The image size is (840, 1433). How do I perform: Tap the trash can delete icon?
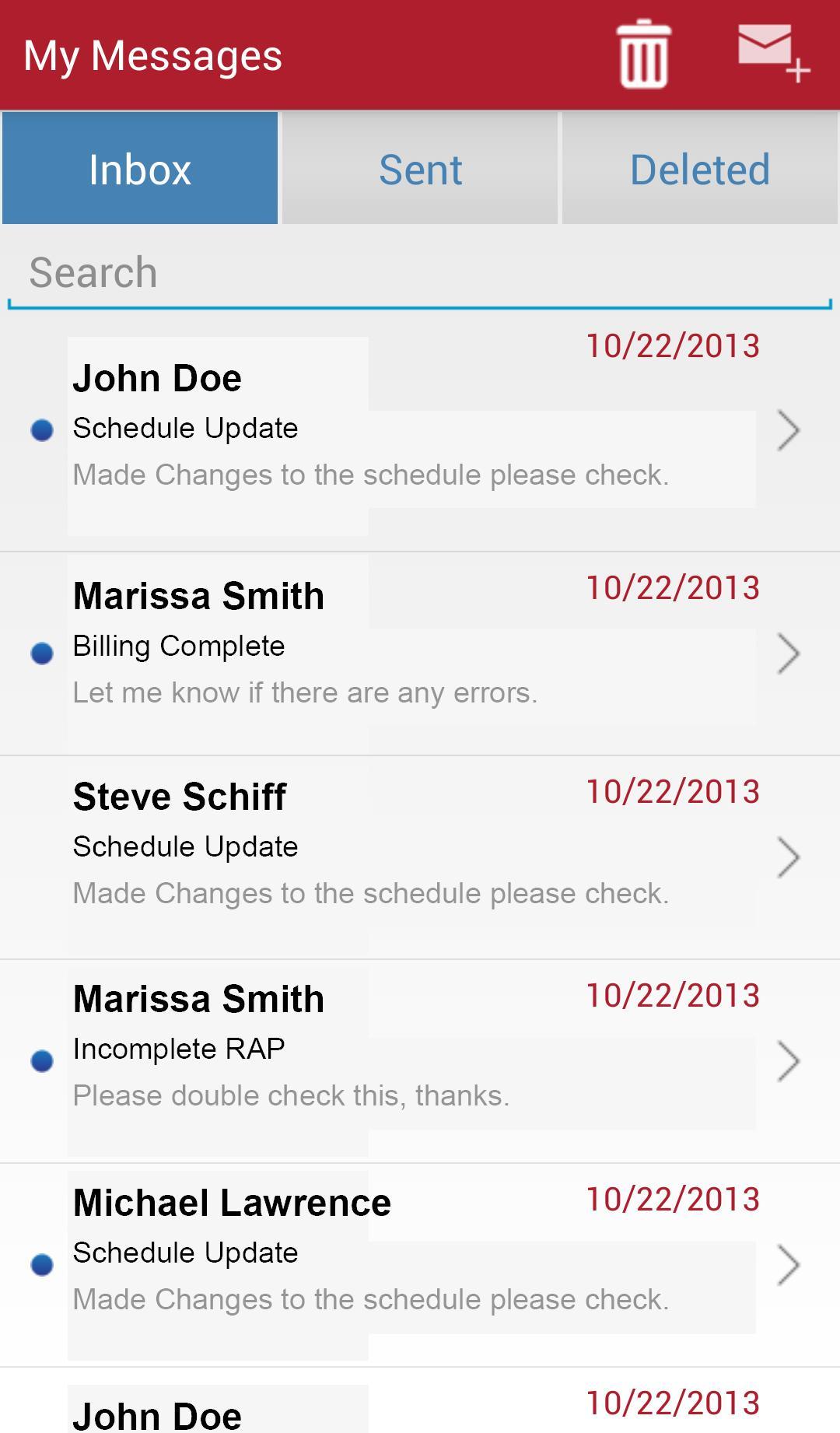click(x=643, y=54)
